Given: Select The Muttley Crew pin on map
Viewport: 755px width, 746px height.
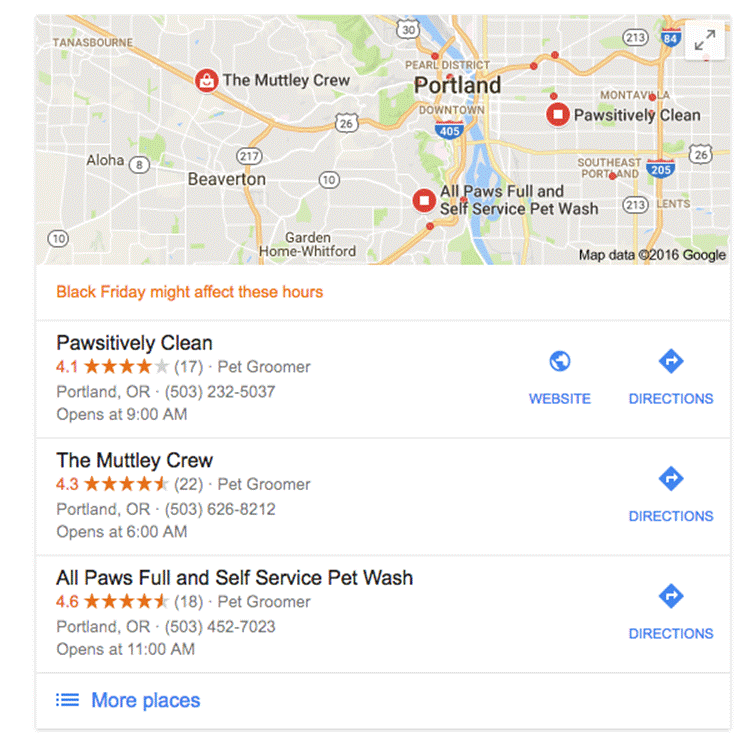Looking at the screenshot, I should click(207, 80).
